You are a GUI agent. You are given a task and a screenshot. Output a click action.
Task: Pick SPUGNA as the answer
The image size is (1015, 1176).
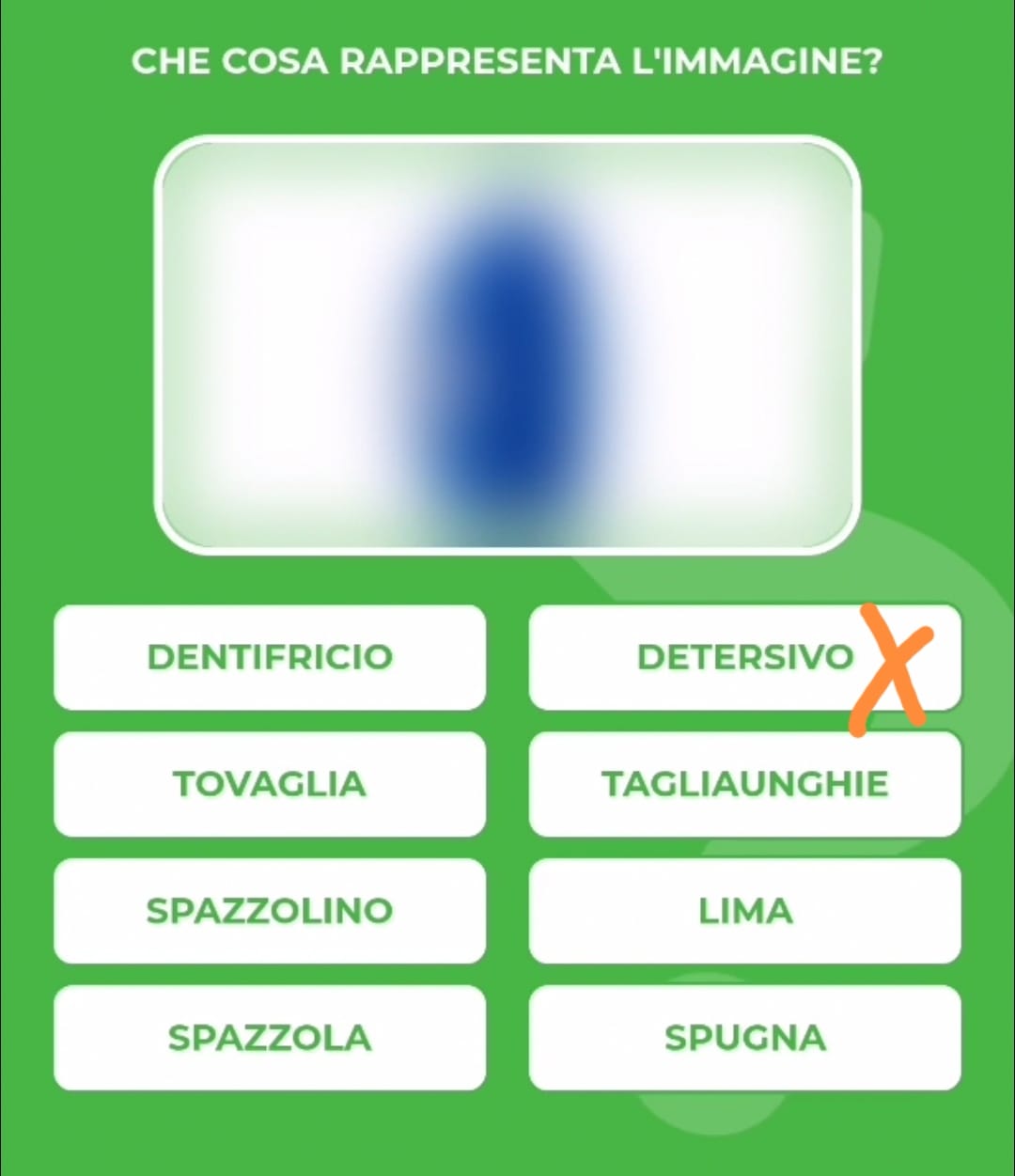click(744, 1038)
